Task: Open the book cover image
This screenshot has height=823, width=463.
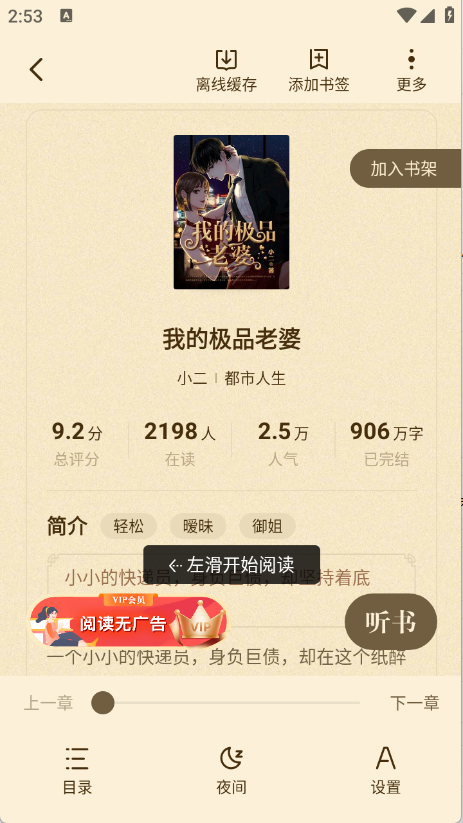Action: click(x=232, y=212)
